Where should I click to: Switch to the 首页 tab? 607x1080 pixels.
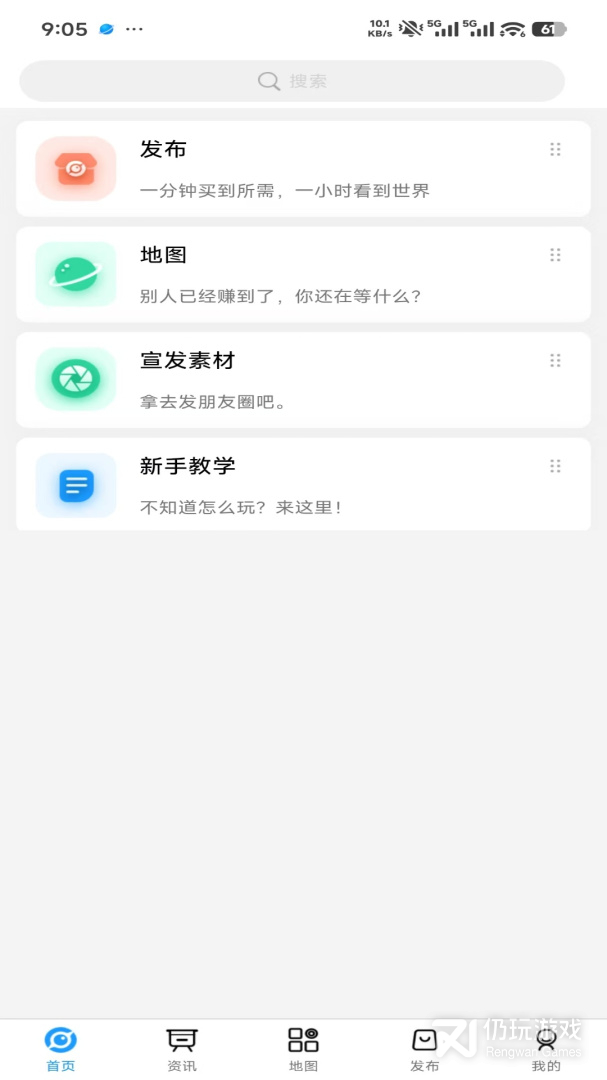pyautogui.click(x=61, y=1050)
